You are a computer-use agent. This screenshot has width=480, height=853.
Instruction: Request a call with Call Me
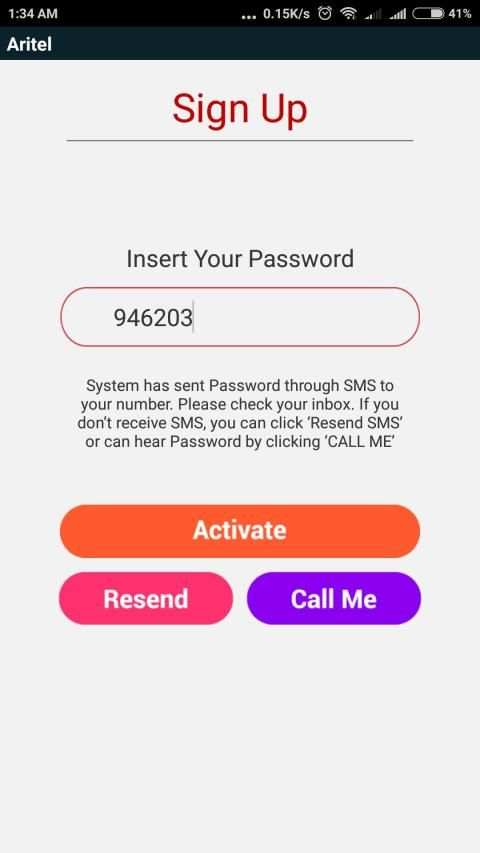(334, 598)
